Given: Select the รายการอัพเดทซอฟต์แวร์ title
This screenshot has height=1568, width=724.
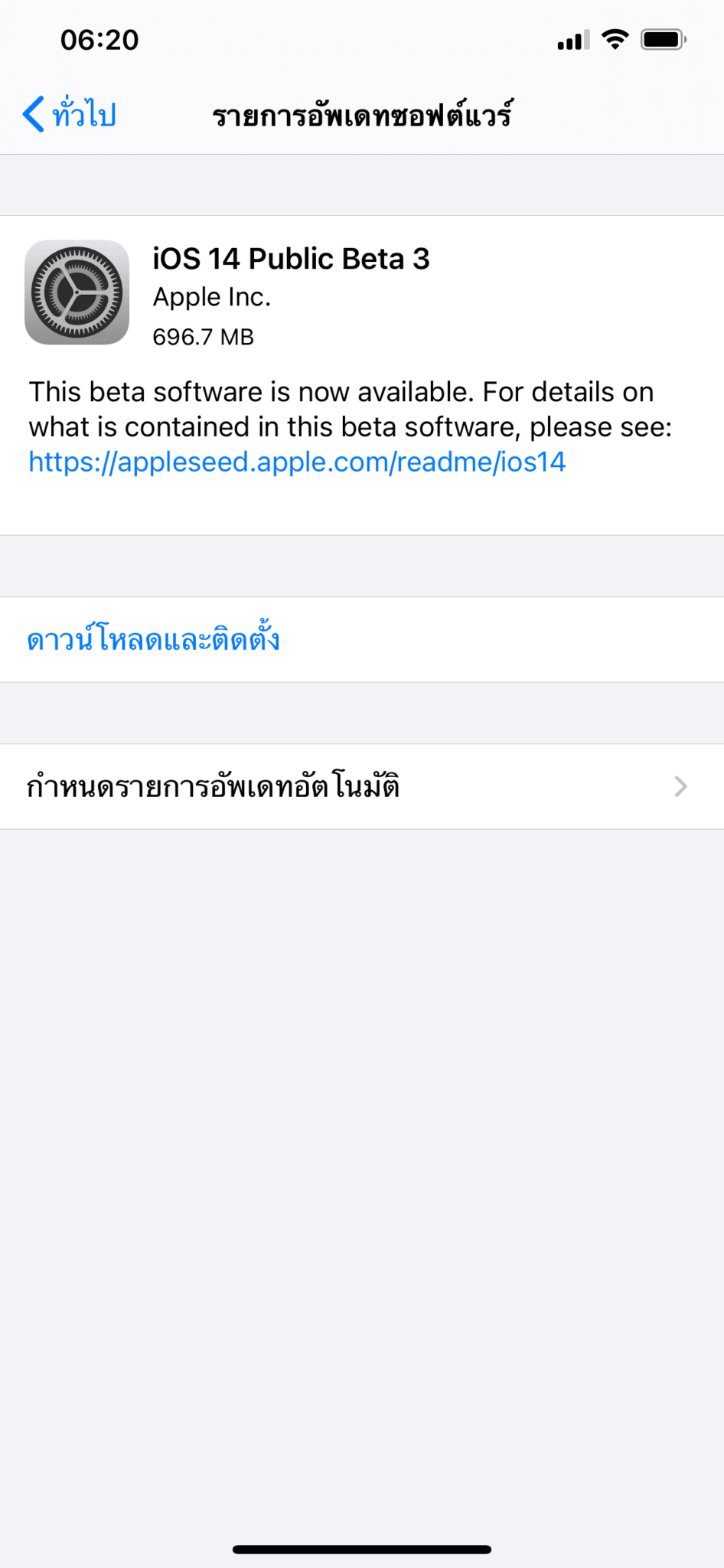Looking at the screenshot, I should (x=362, y=114).
